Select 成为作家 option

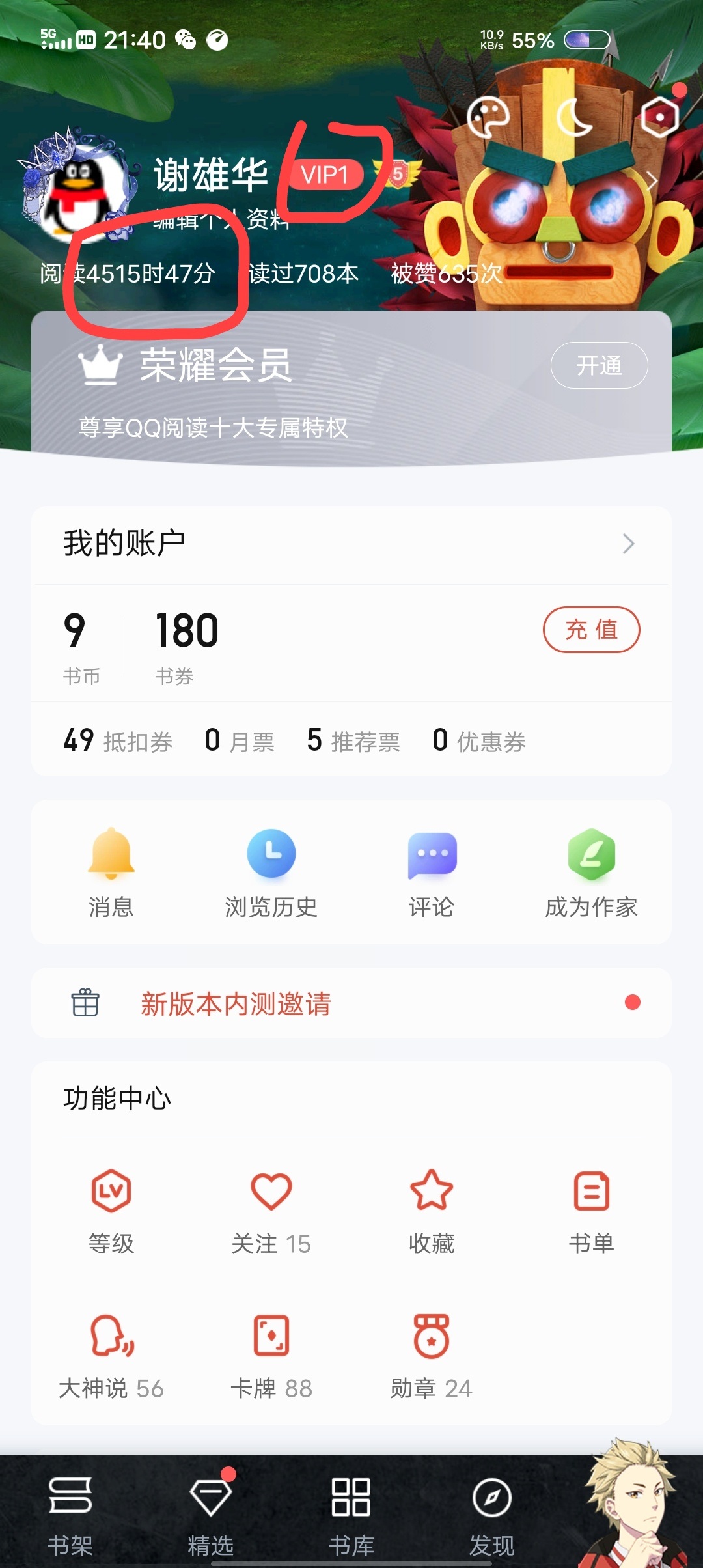tap(591, 871)
